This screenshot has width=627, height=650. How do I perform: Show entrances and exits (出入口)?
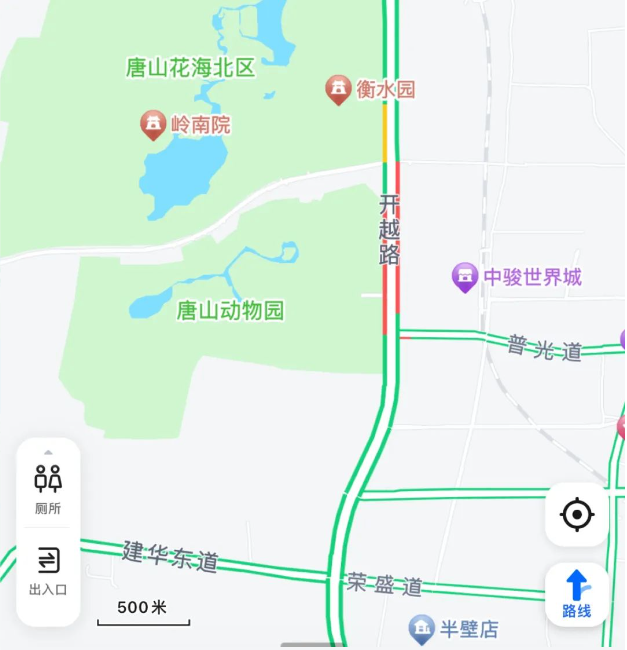[48, 570]
